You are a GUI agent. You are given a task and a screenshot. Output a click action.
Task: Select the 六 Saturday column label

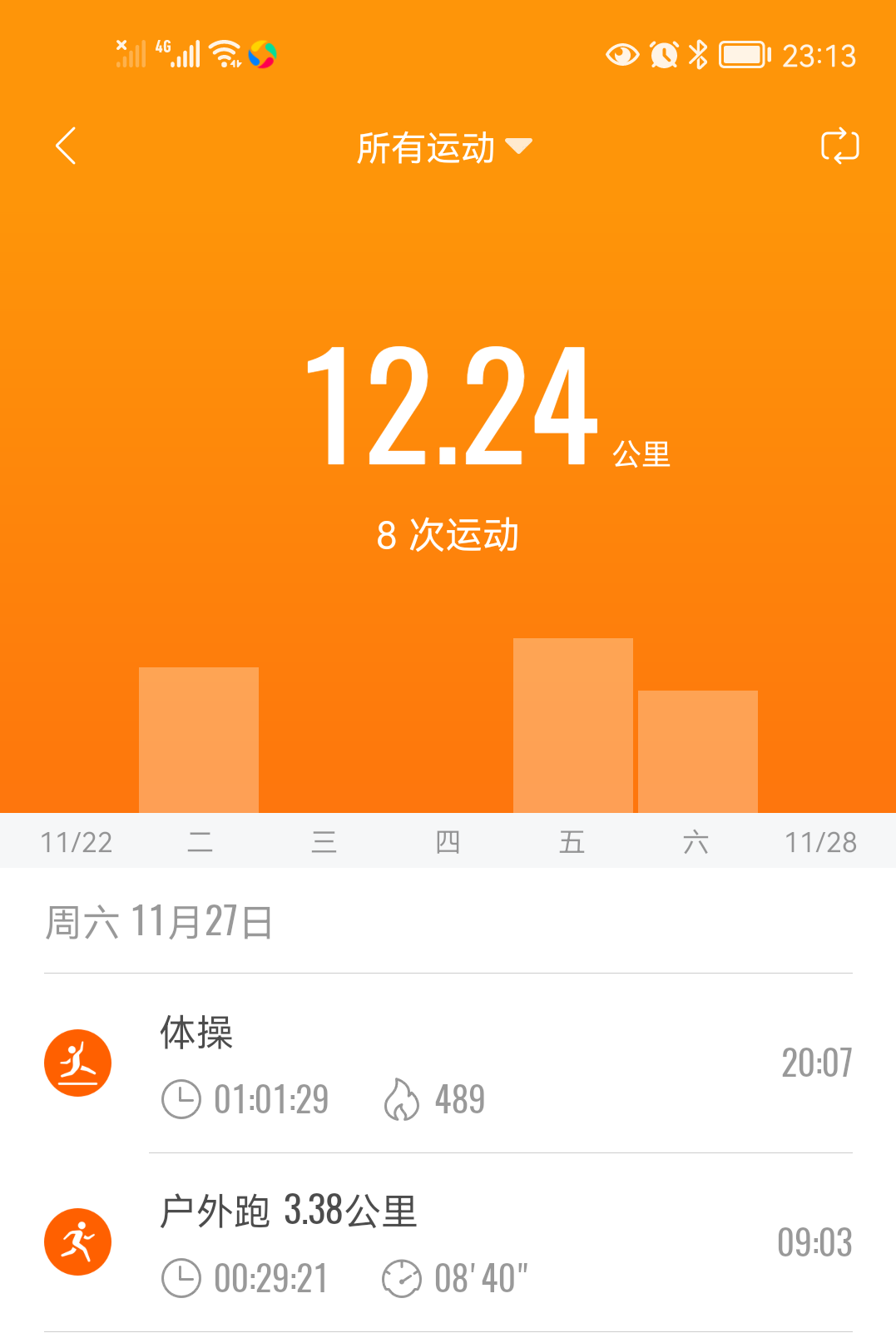[x=697, y=842]
